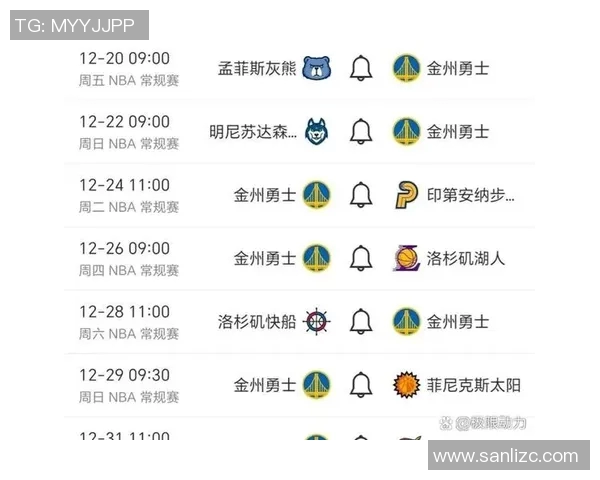Enable reminder for the 12-24 Pacers game
This screenshot has width=600, height=480.
point(361,194)
